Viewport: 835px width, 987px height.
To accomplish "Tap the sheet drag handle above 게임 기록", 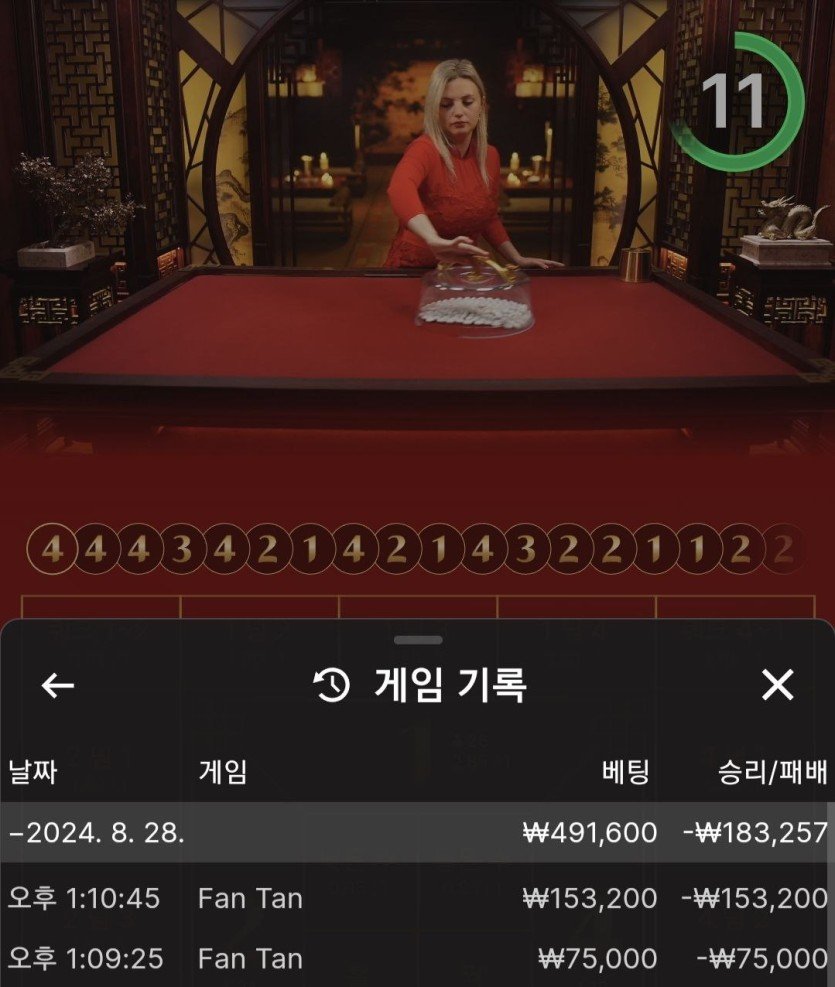I will [418, 640].
